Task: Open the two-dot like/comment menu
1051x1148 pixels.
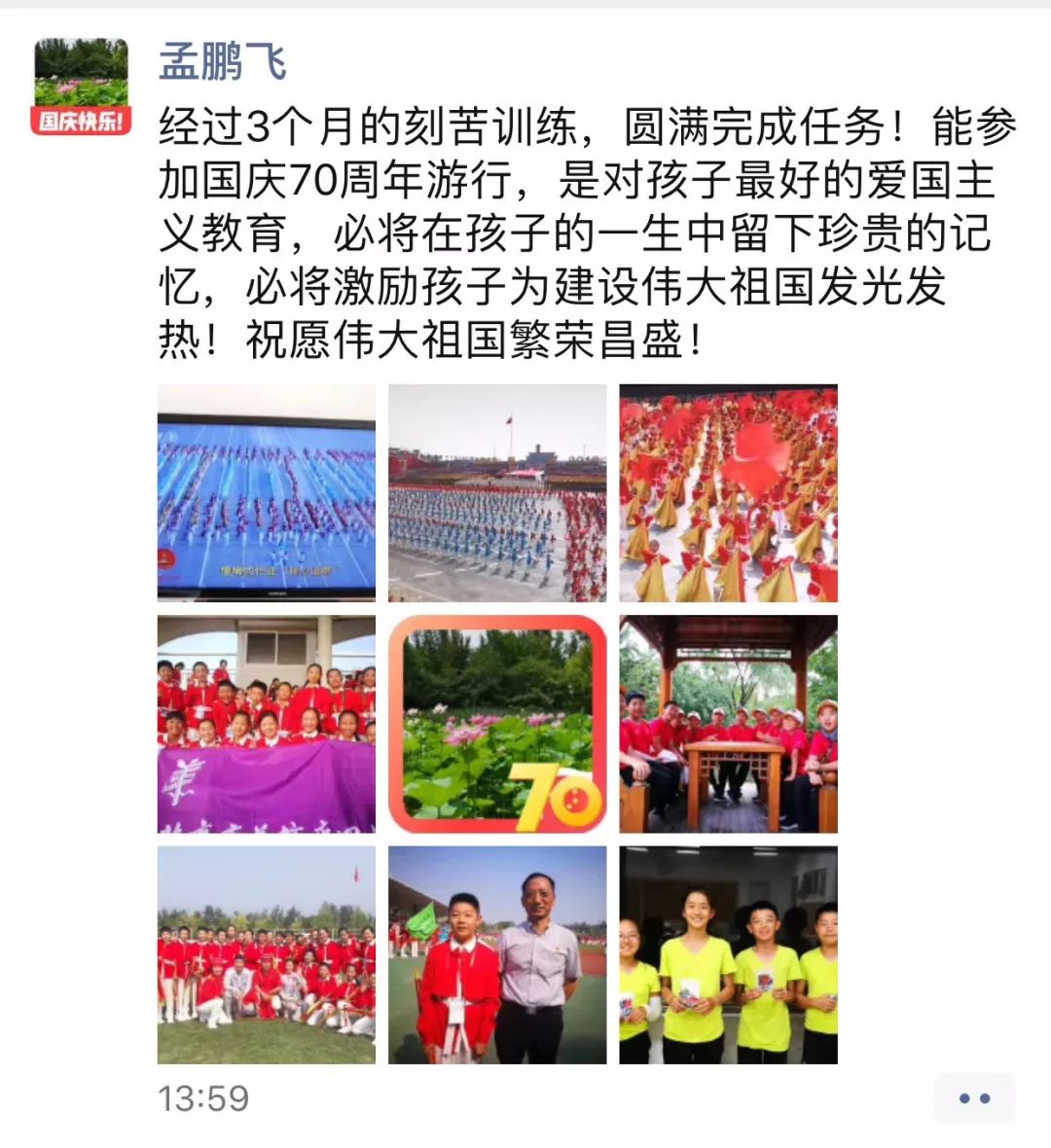Action: 974,1098
